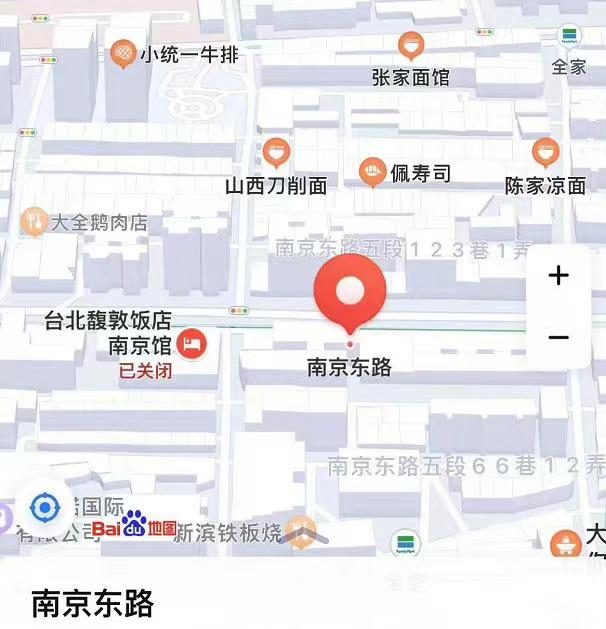This screenshot has width=606, height=629.
Task: Open the 台北馥敦饭店南京馆 hotel marker
Action: click(x=190, y=346)
